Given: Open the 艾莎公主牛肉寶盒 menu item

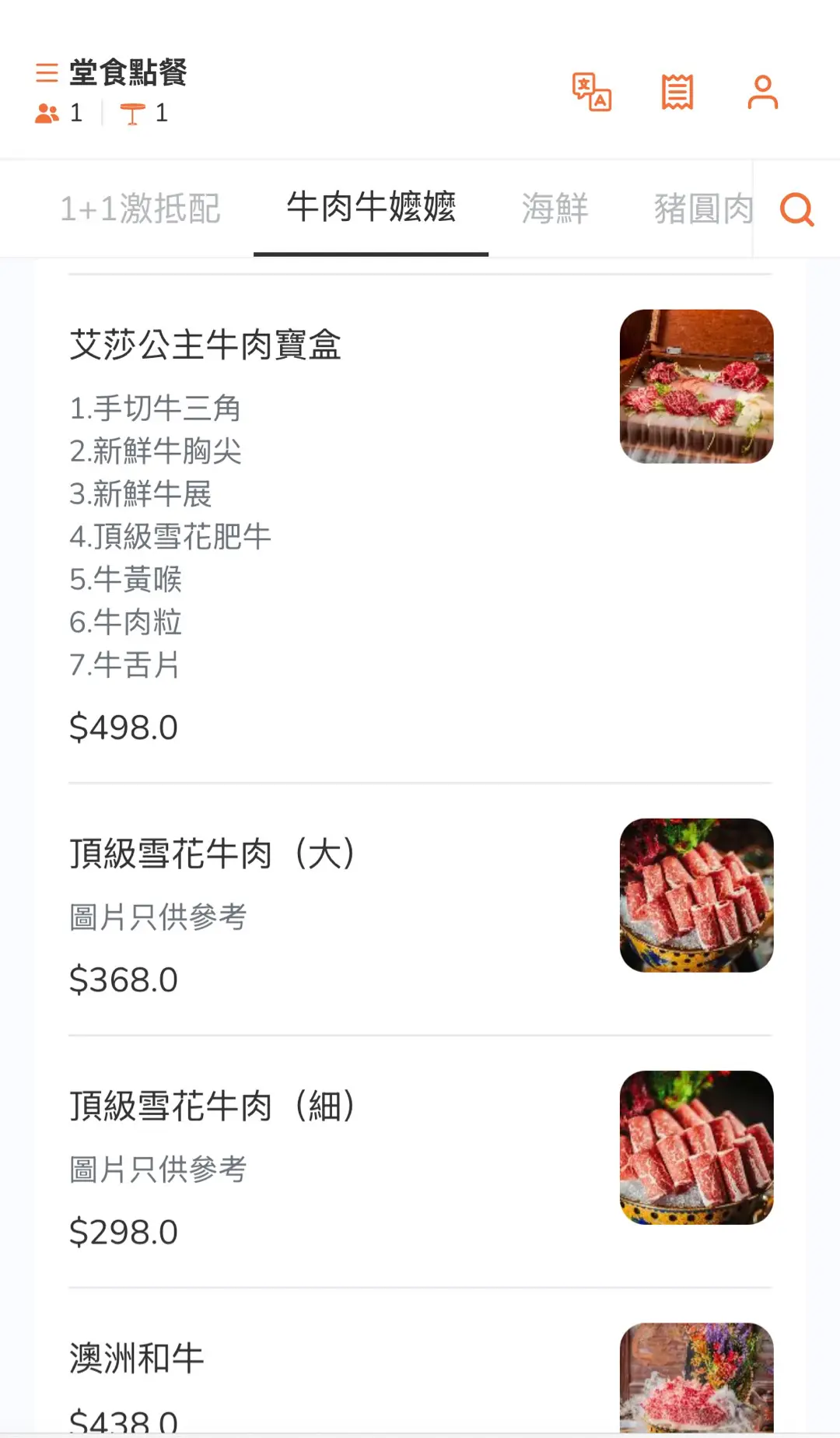Looking at the screenshot, I should (x=205, y=345).
